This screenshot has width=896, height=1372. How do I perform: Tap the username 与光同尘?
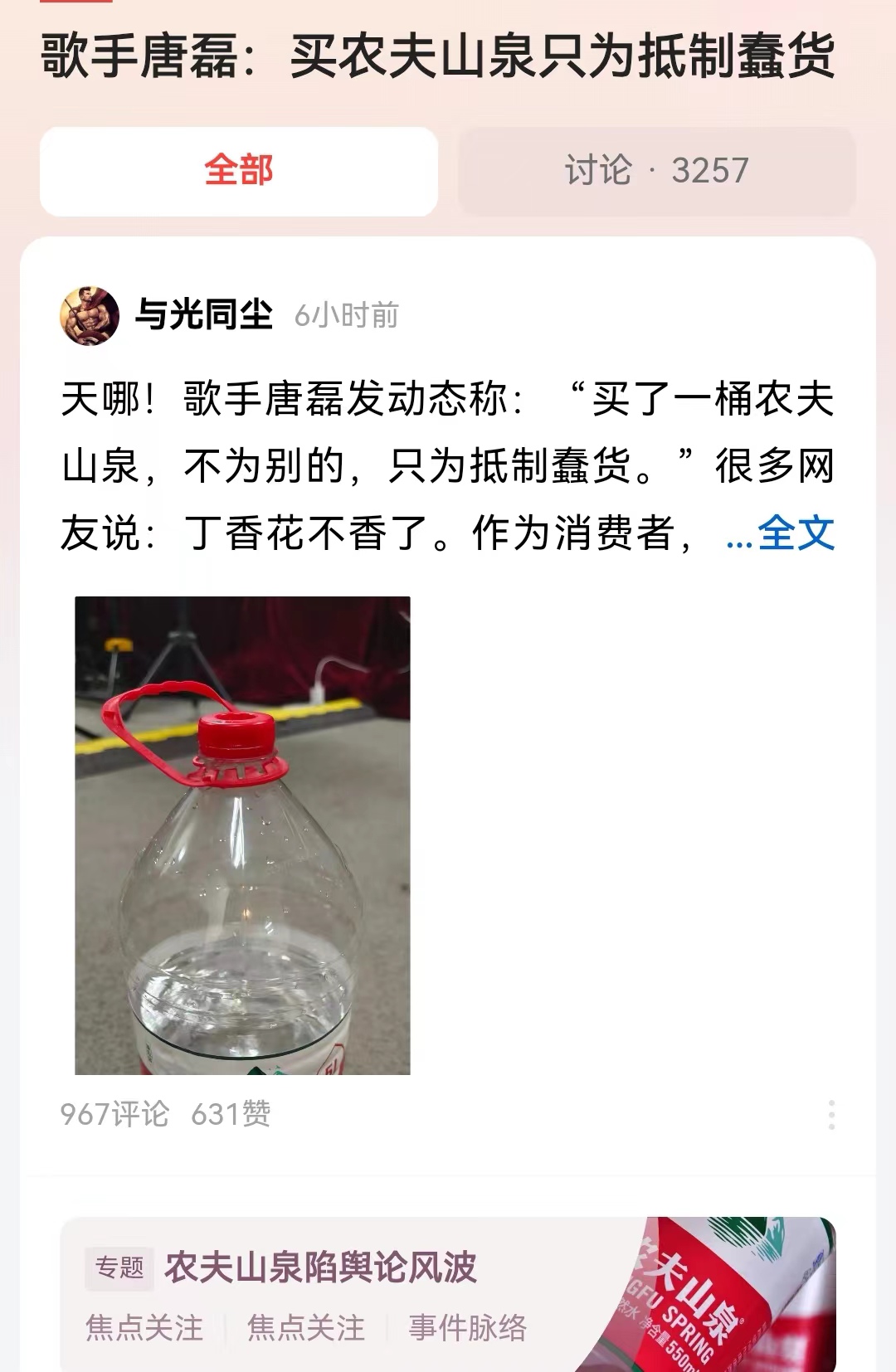pos(206,316)
